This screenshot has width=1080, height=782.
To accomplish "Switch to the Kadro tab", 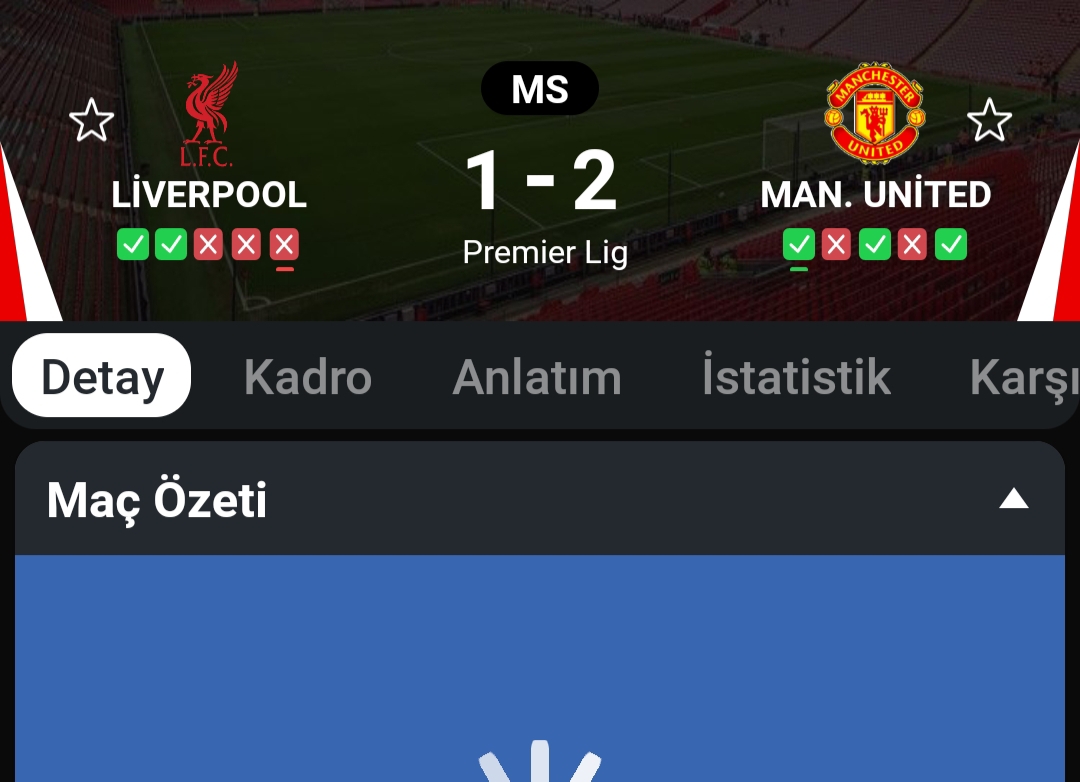I will point(308,377).
